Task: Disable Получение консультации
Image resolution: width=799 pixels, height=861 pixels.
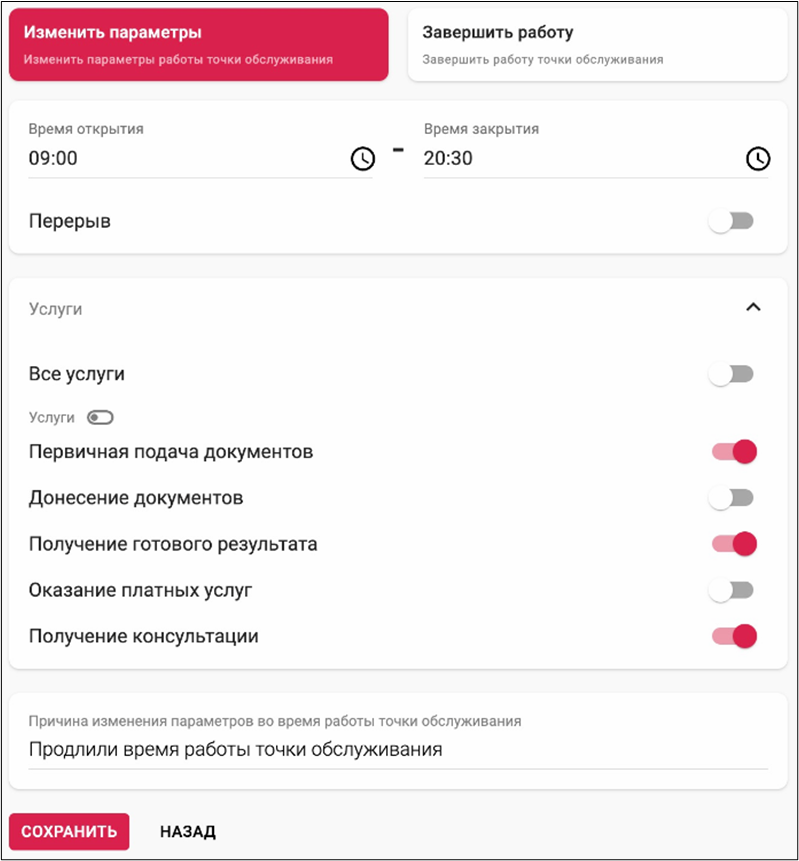Action: tap(733, 636)
